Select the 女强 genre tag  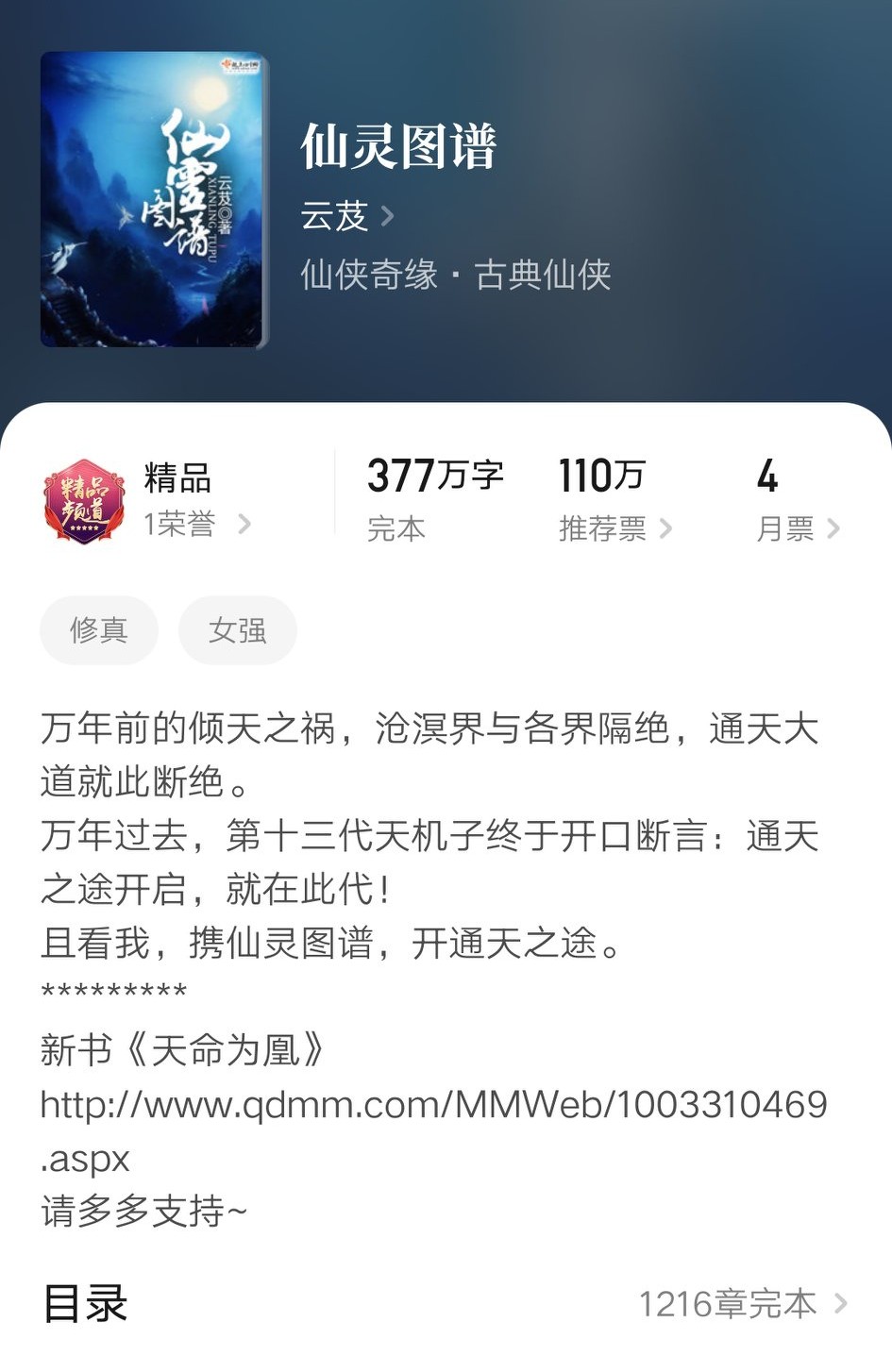tap(237, 630)
